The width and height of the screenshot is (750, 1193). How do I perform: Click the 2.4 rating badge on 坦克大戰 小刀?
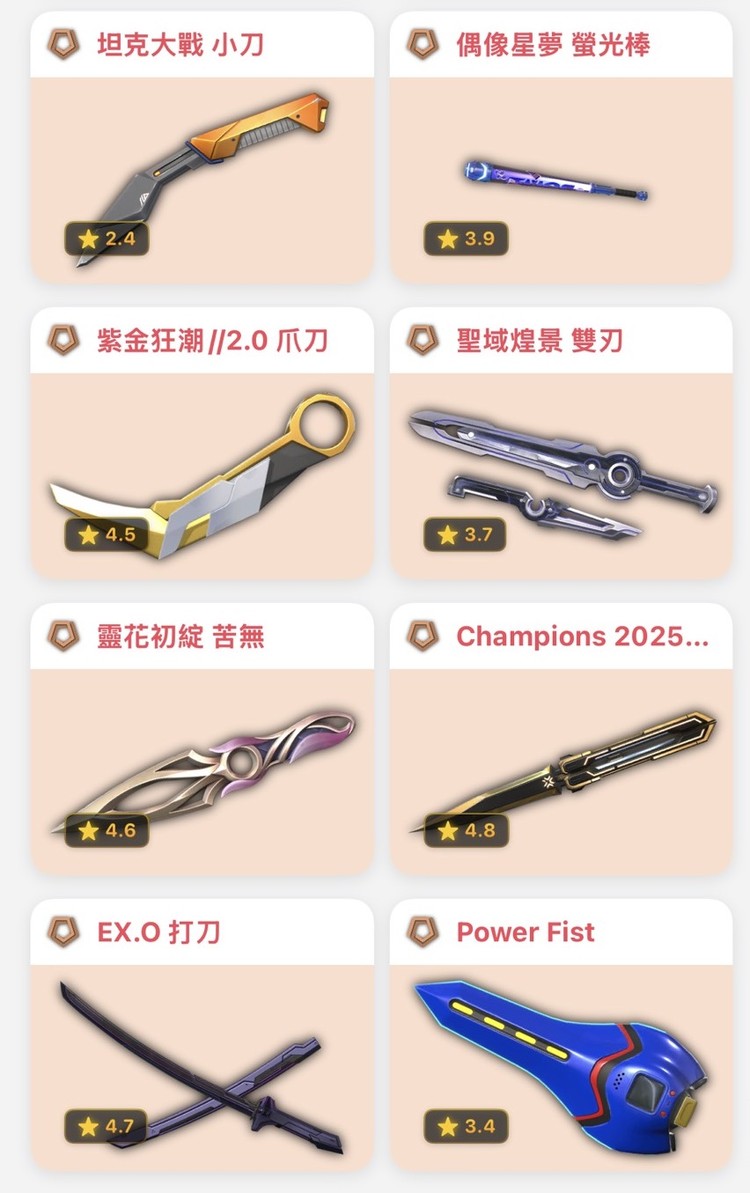[110, 239]
